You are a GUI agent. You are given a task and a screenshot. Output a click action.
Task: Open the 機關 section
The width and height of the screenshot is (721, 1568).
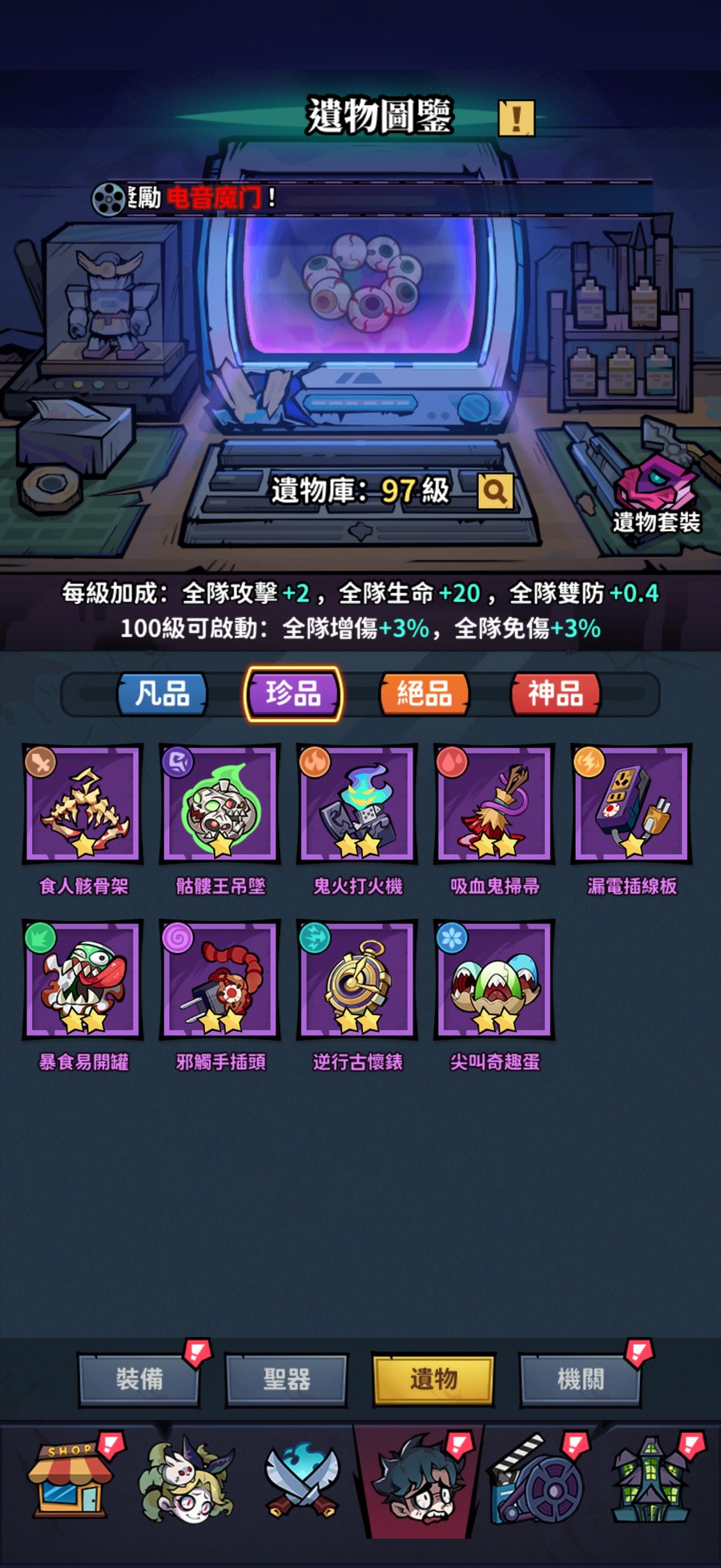click(581, 1379)
